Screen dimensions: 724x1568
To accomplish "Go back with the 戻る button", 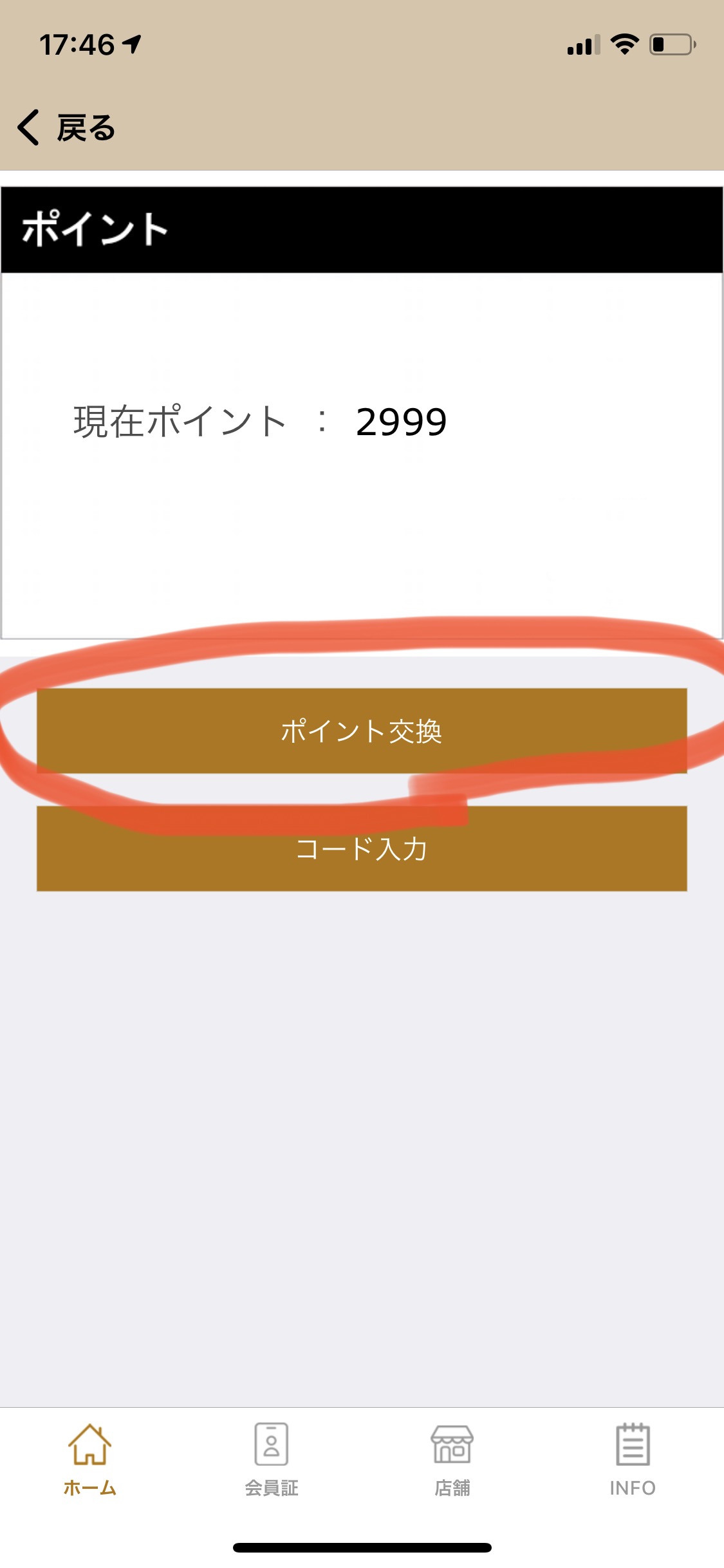I will coord(66,127).
